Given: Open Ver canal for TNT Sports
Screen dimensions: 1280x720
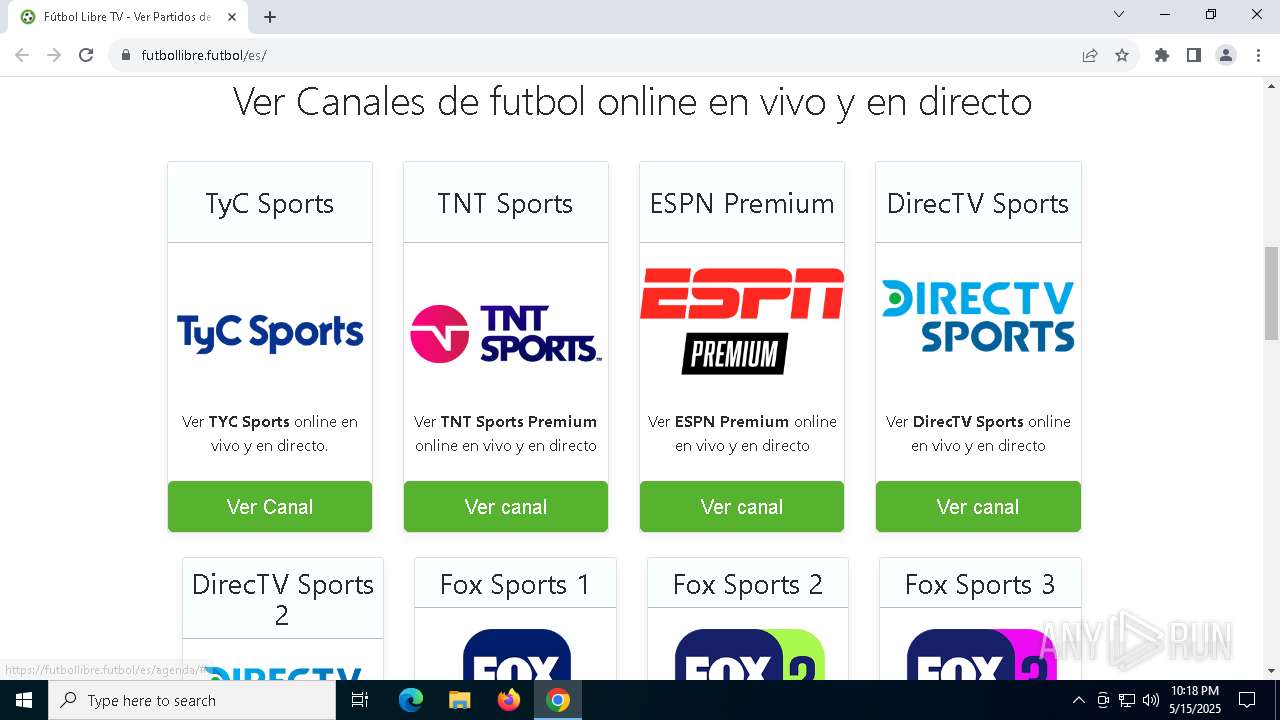Looking at the screenshot, I should pos(506,507).
